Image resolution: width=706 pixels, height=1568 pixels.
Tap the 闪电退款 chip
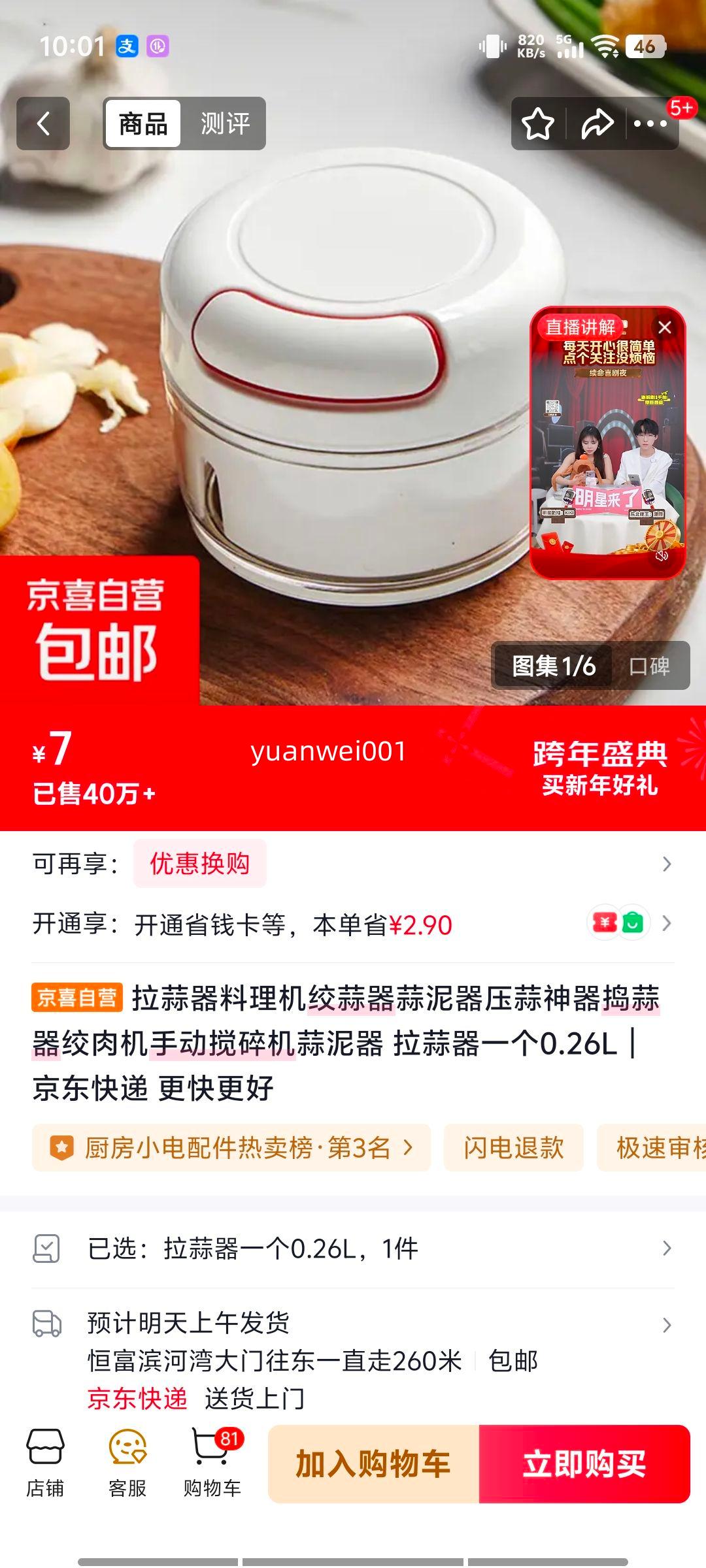(x=513, y=1147)
